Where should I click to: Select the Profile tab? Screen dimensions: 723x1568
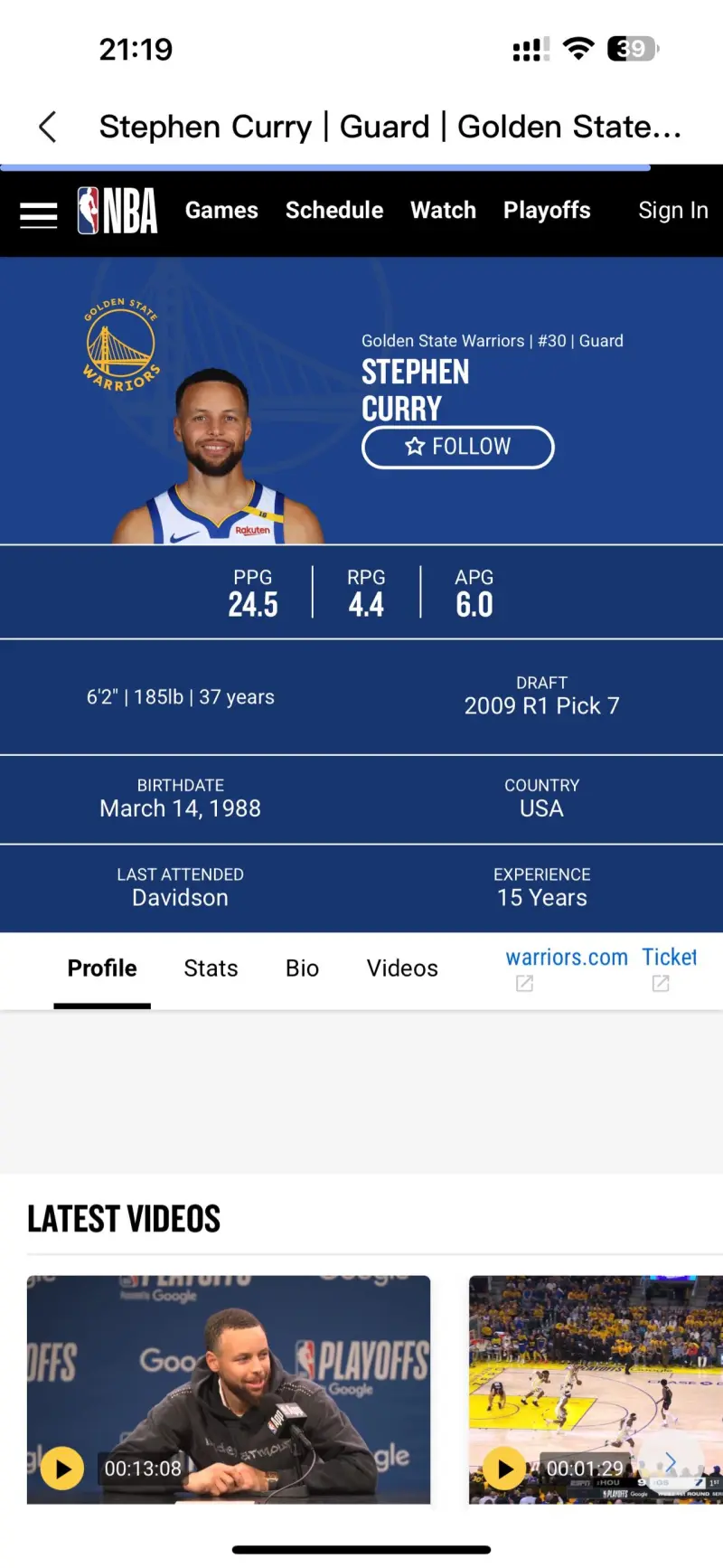(102, 968)
